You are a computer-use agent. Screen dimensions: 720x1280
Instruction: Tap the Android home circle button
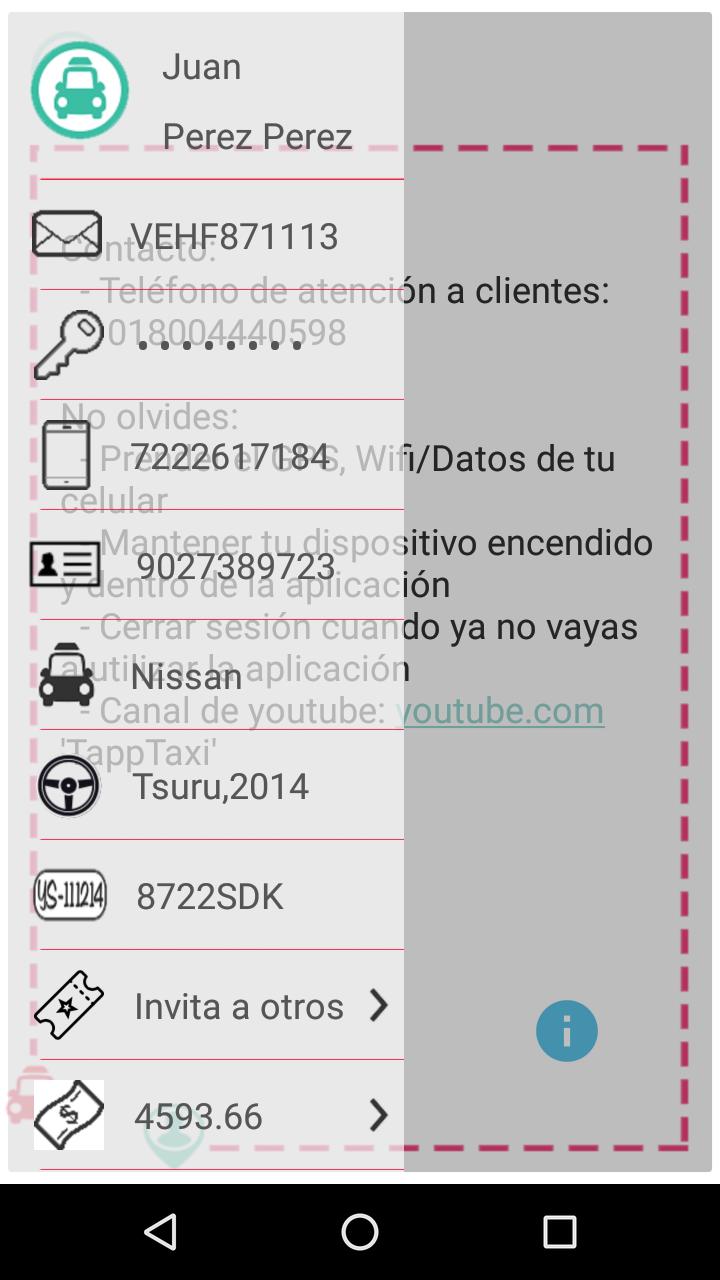coord(360,1235)
